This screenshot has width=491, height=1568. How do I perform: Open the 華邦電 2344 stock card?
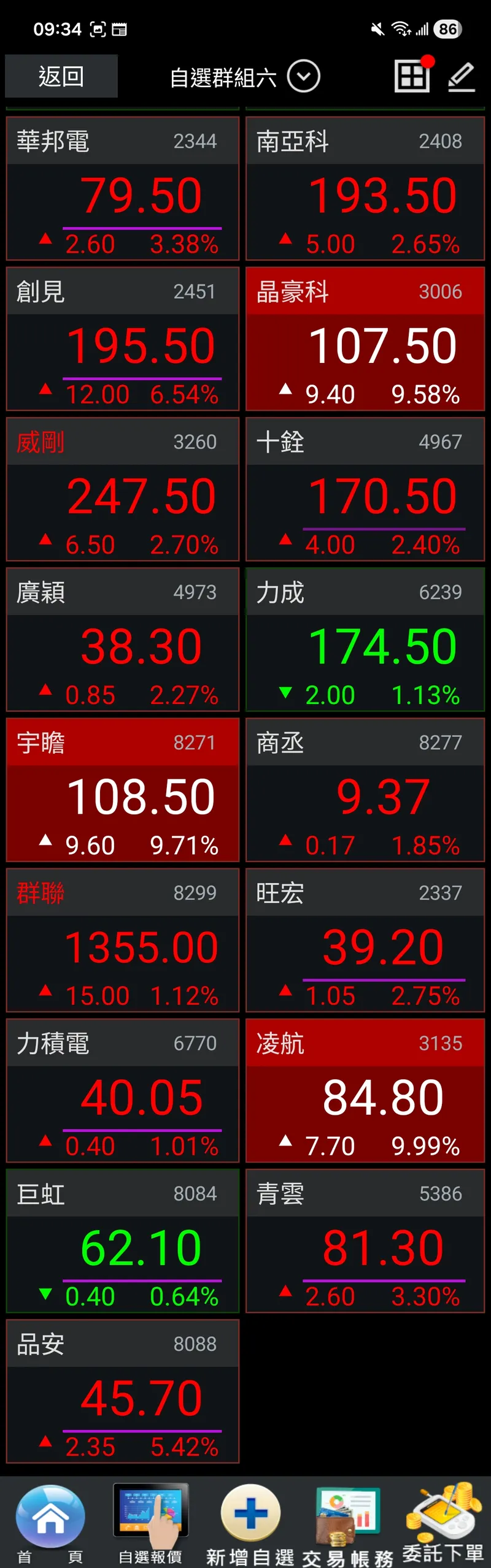(x=123, y=189)
